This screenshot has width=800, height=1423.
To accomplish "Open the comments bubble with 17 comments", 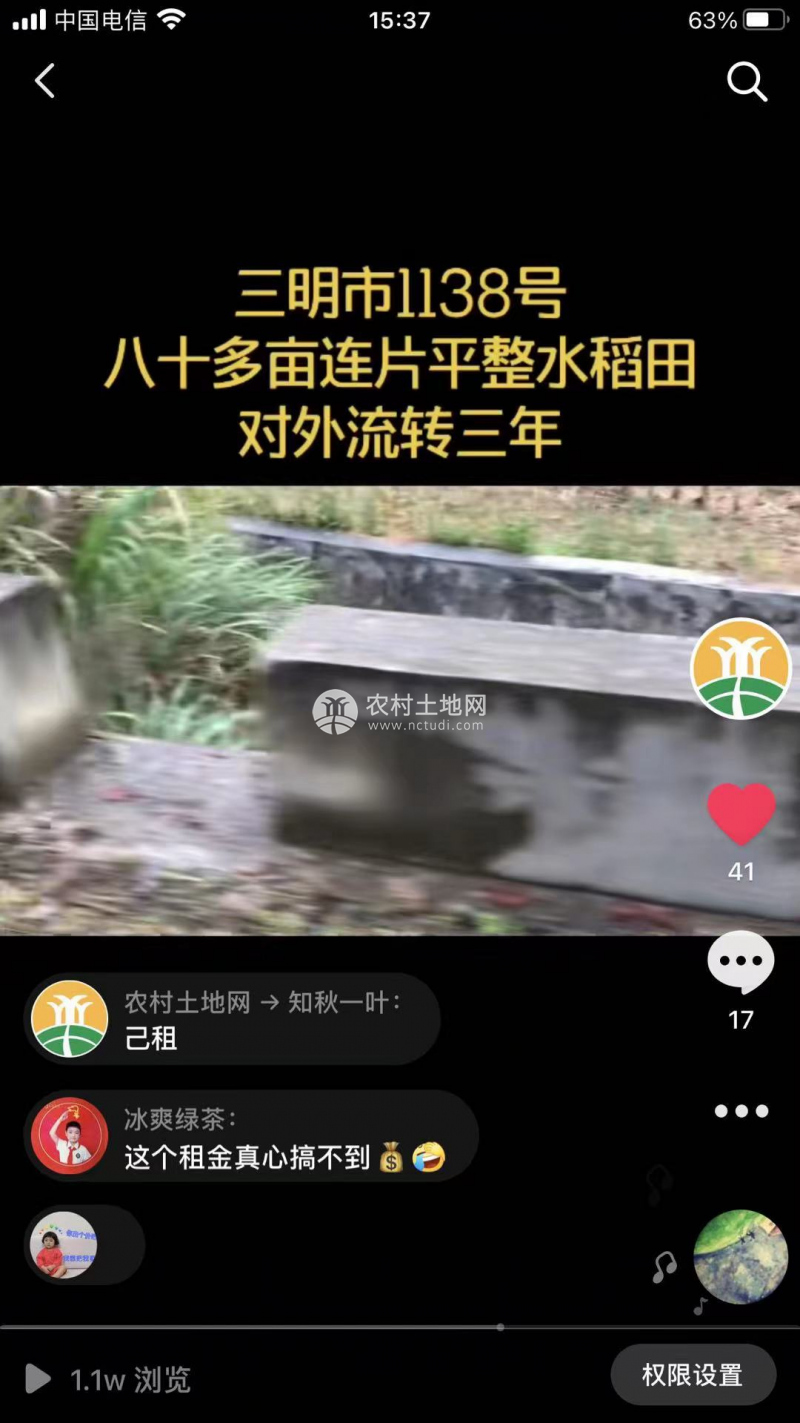I will coord(741,963).
